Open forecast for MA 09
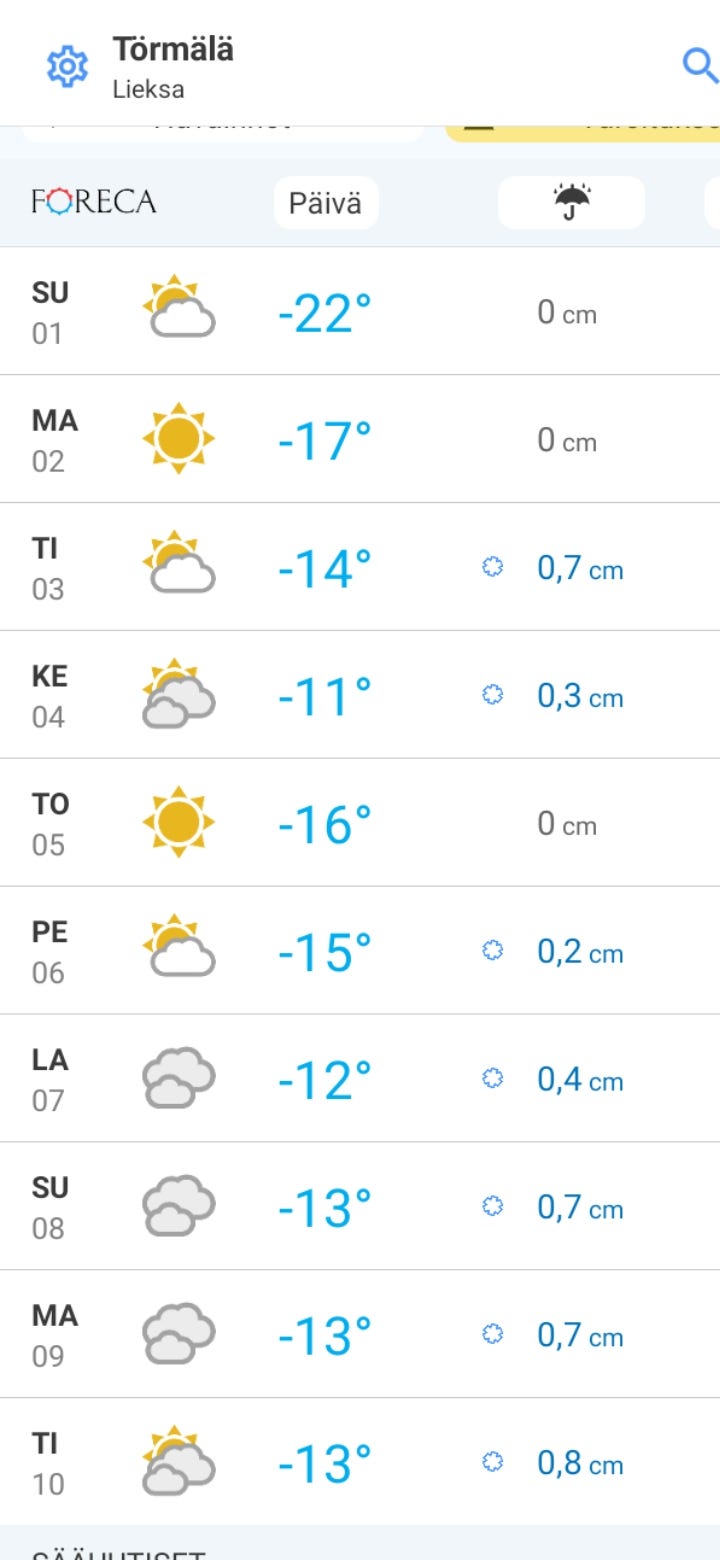Screen dimensions: 720x1560 pos(360,1336)
